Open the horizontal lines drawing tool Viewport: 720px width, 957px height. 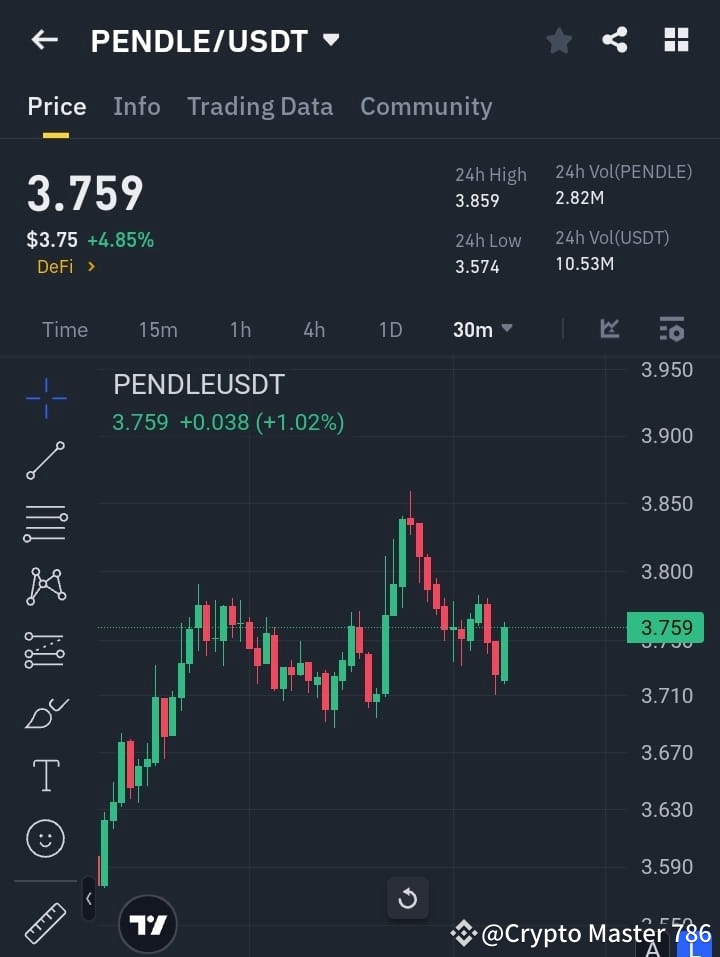tap(44, 524)
